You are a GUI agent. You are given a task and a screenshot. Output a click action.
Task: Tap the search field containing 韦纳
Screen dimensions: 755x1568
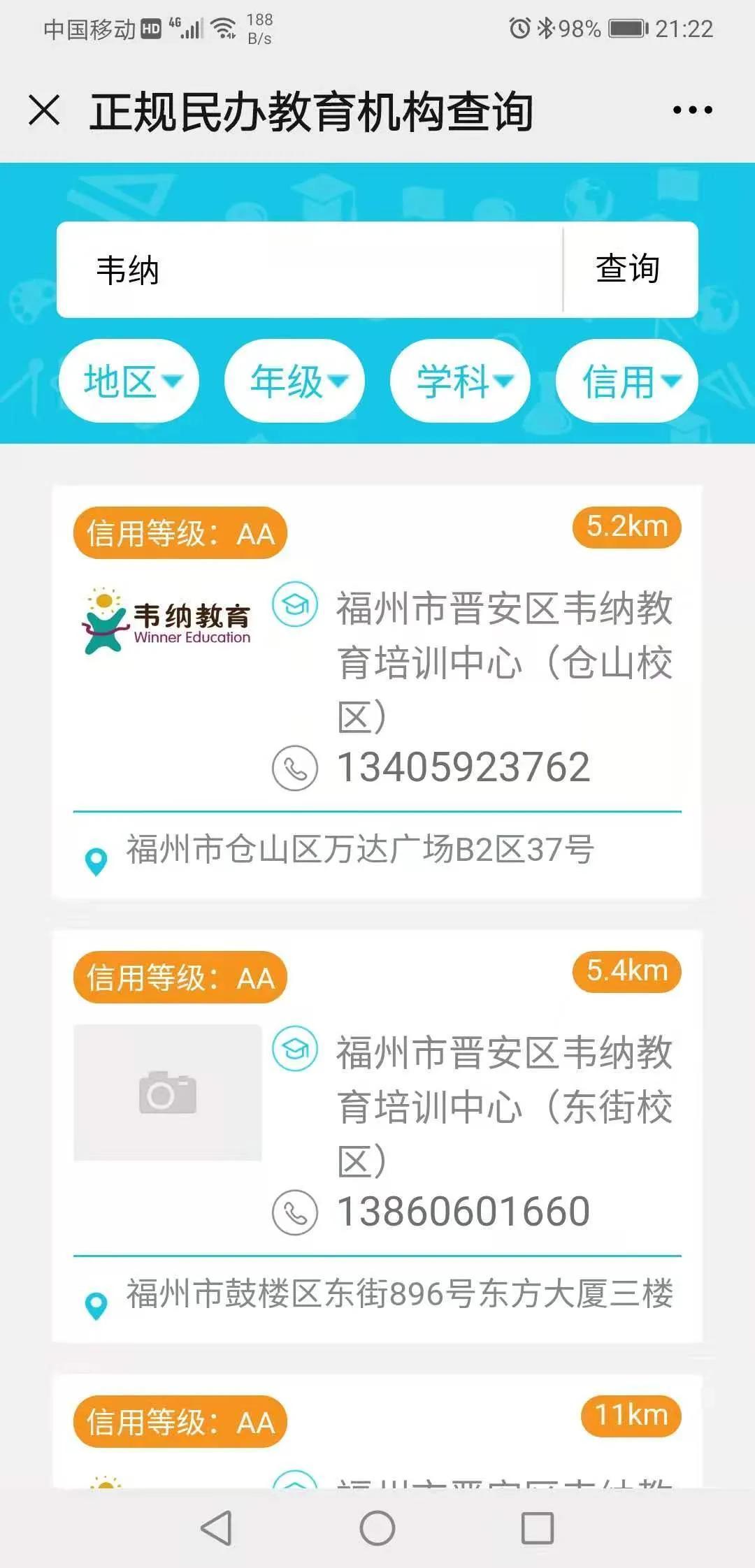(x=308, y=269)
